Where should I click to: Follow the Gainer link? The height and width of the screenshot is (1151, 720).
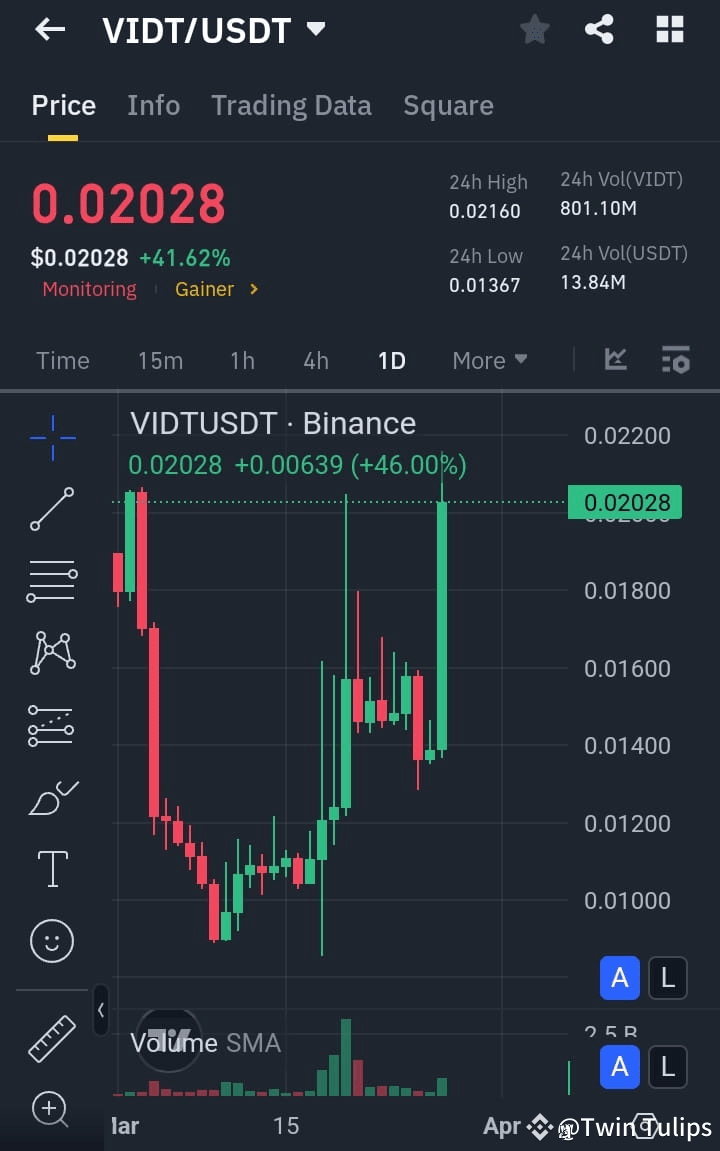205,289
